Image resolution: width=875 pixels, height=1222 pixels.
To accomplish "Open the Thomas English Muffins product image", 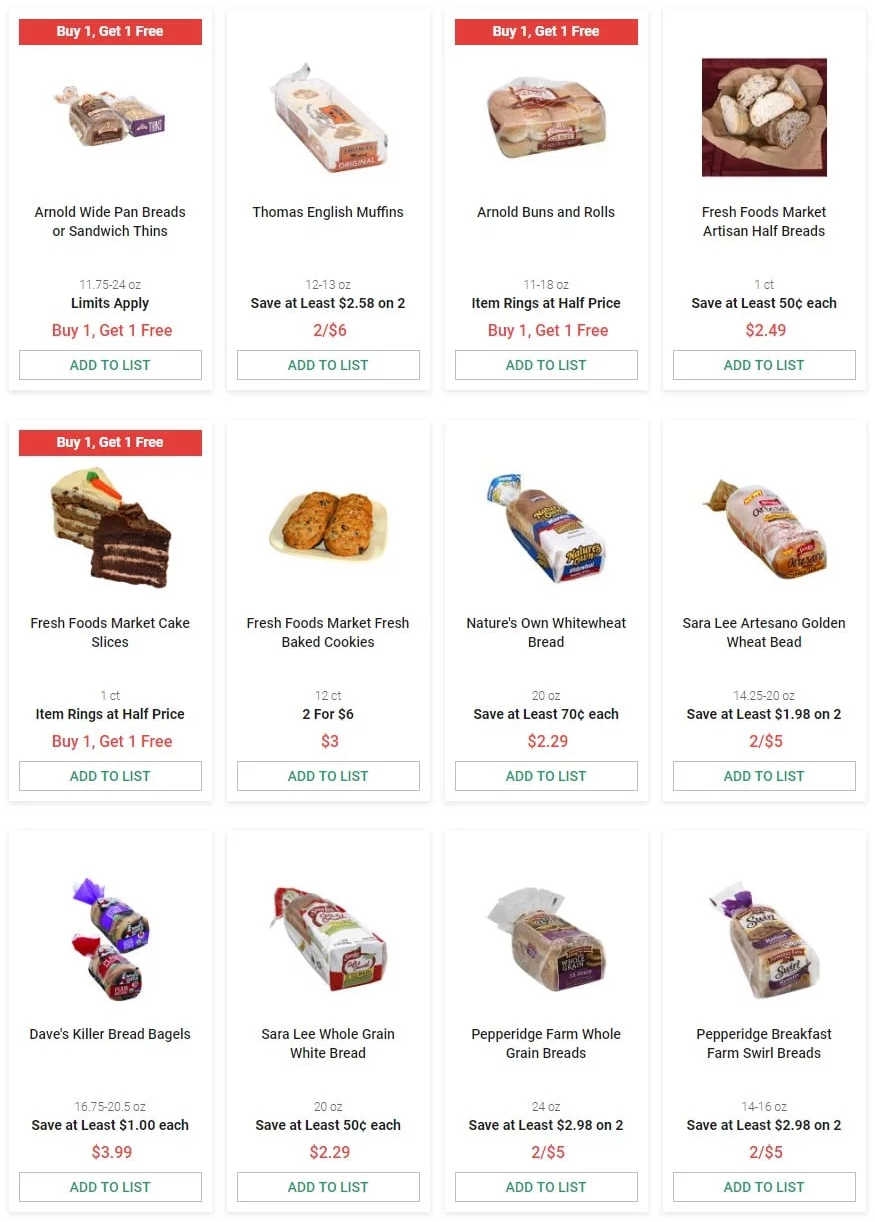I will [328, 117].
